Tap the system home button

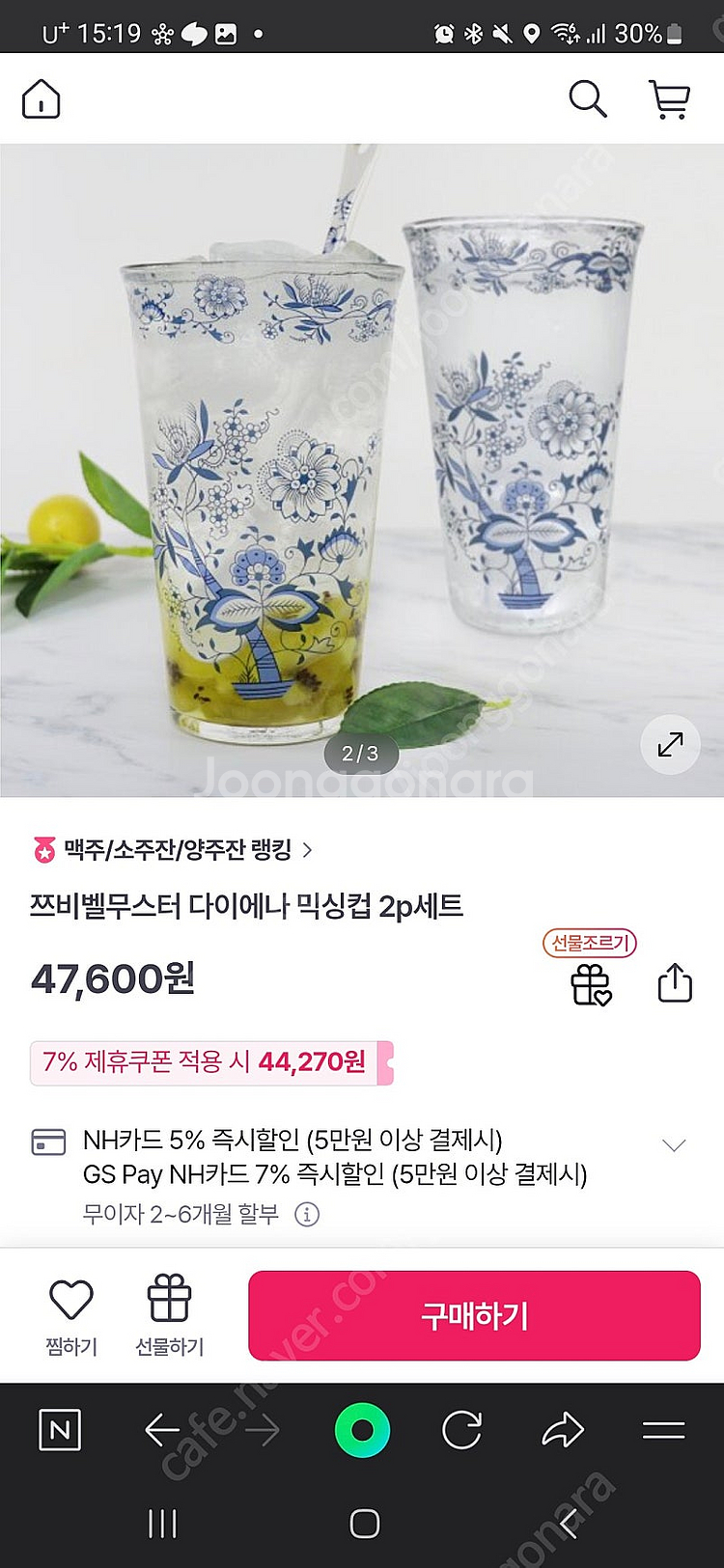pos(364,1524)
